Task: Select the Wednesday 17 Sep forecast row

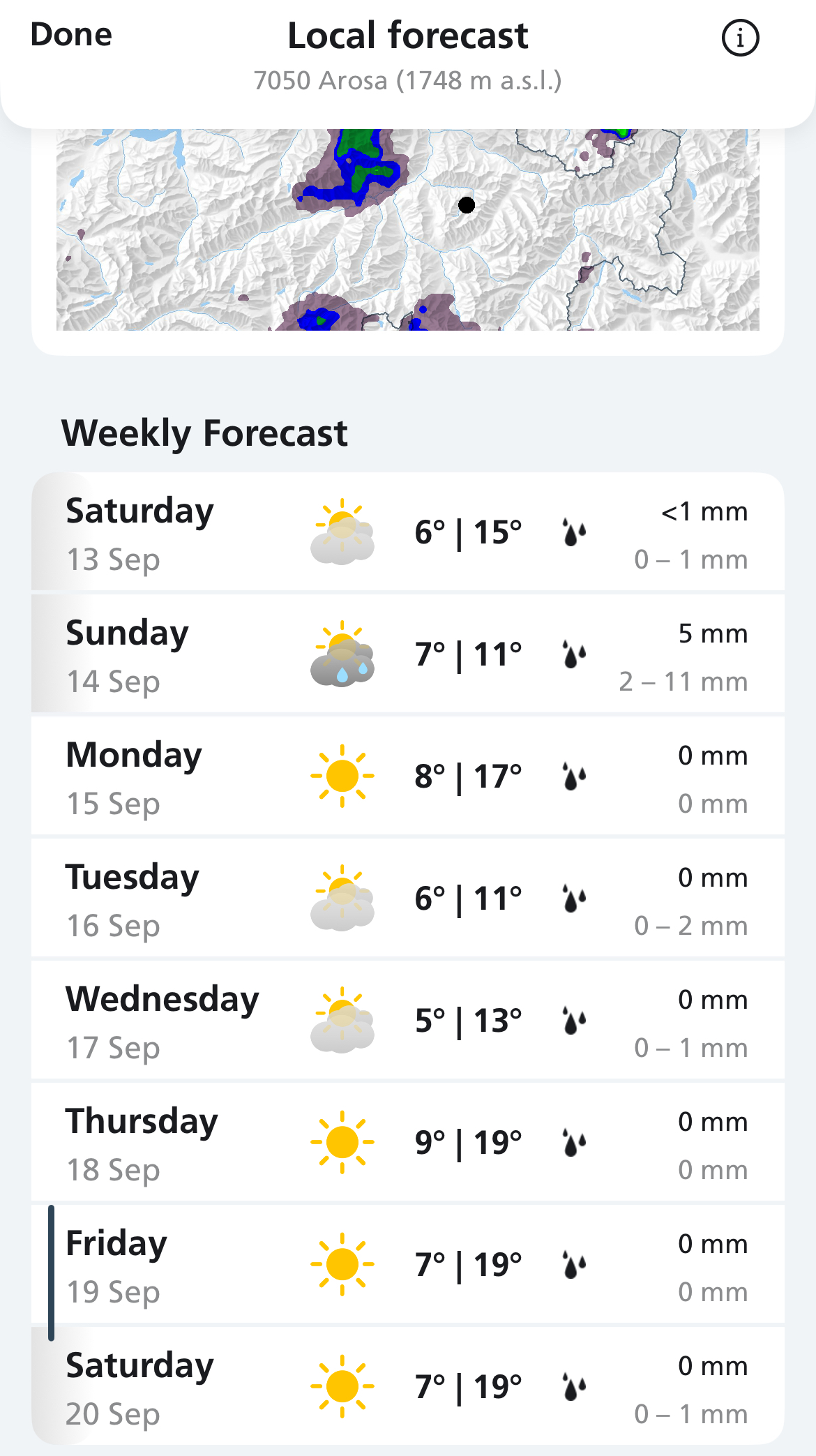Action: [x=407, y=1022]
